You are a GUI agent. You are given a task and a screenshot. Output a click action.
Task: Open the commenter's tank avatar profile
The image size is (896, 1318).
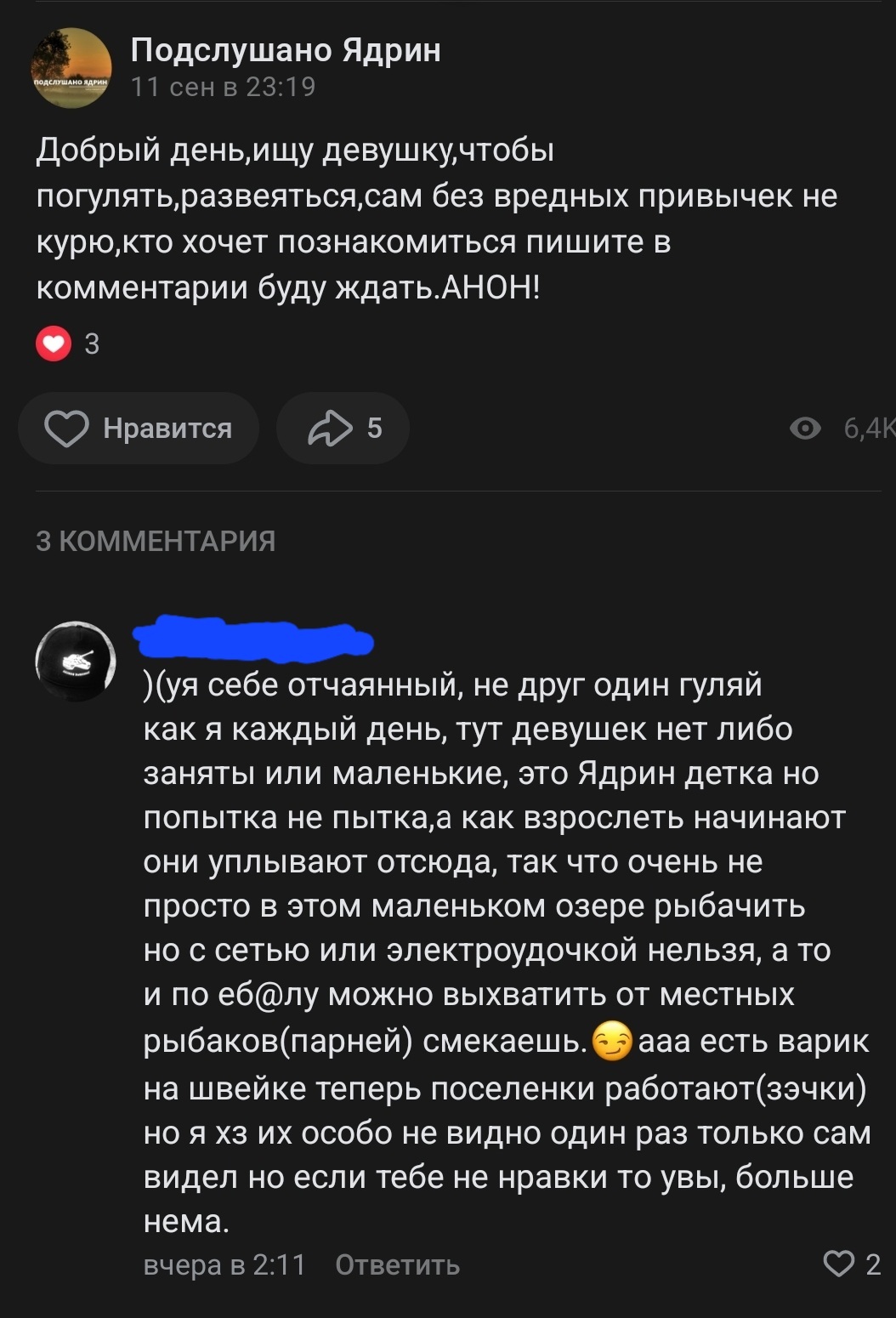(x=76, y=661)
